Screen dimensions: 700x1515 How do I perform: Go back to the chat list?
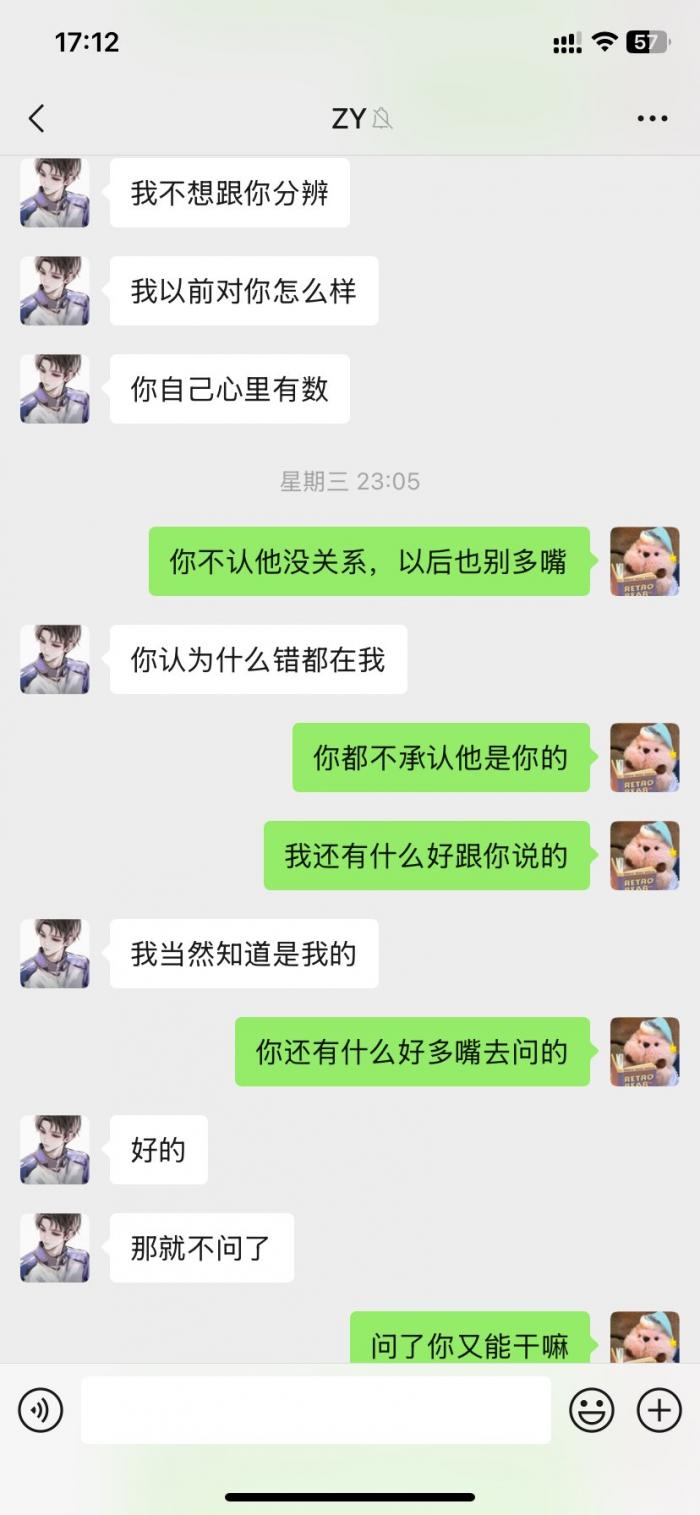pos(37,119)
